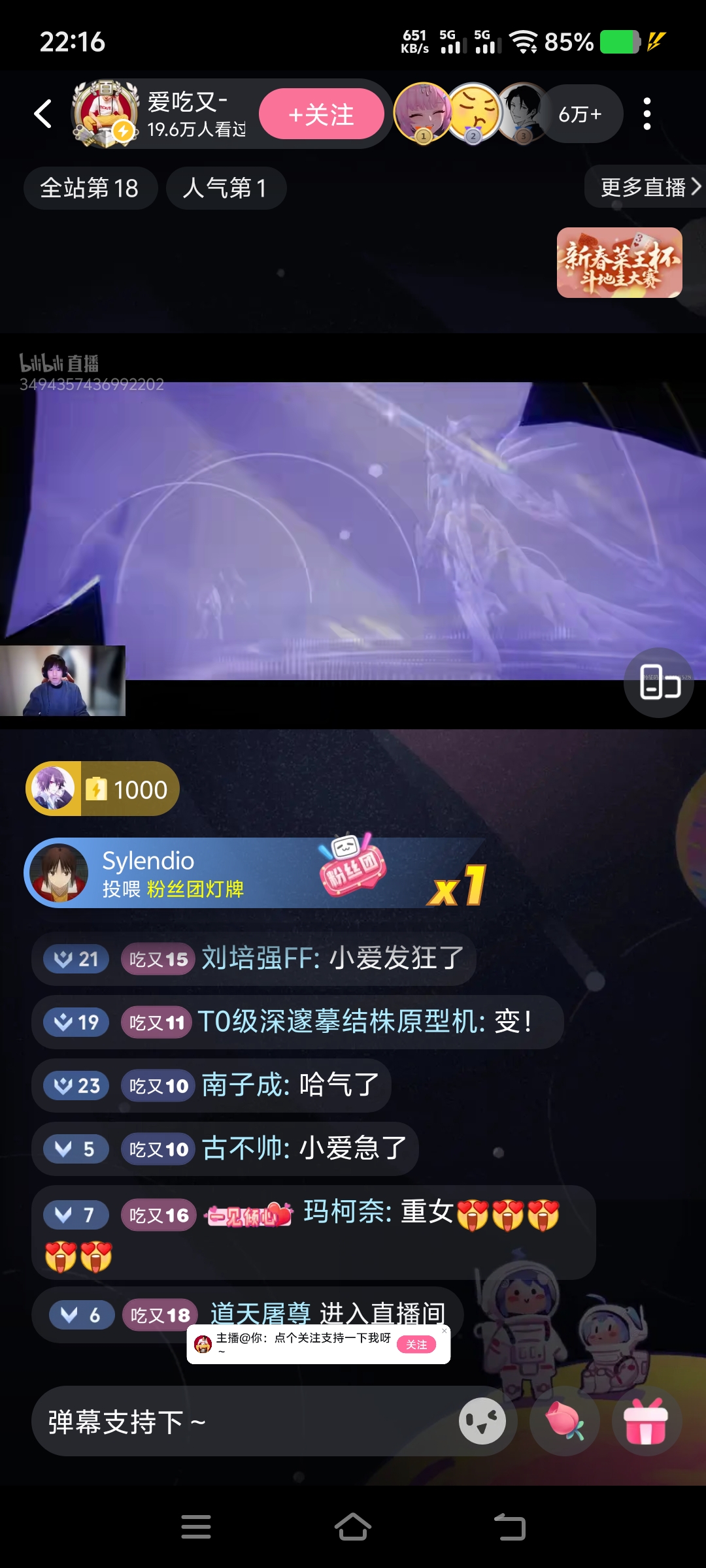Open the emoji sticker picker
Viewport: 706px width, 1568px height.
[x=482, y=1421]
